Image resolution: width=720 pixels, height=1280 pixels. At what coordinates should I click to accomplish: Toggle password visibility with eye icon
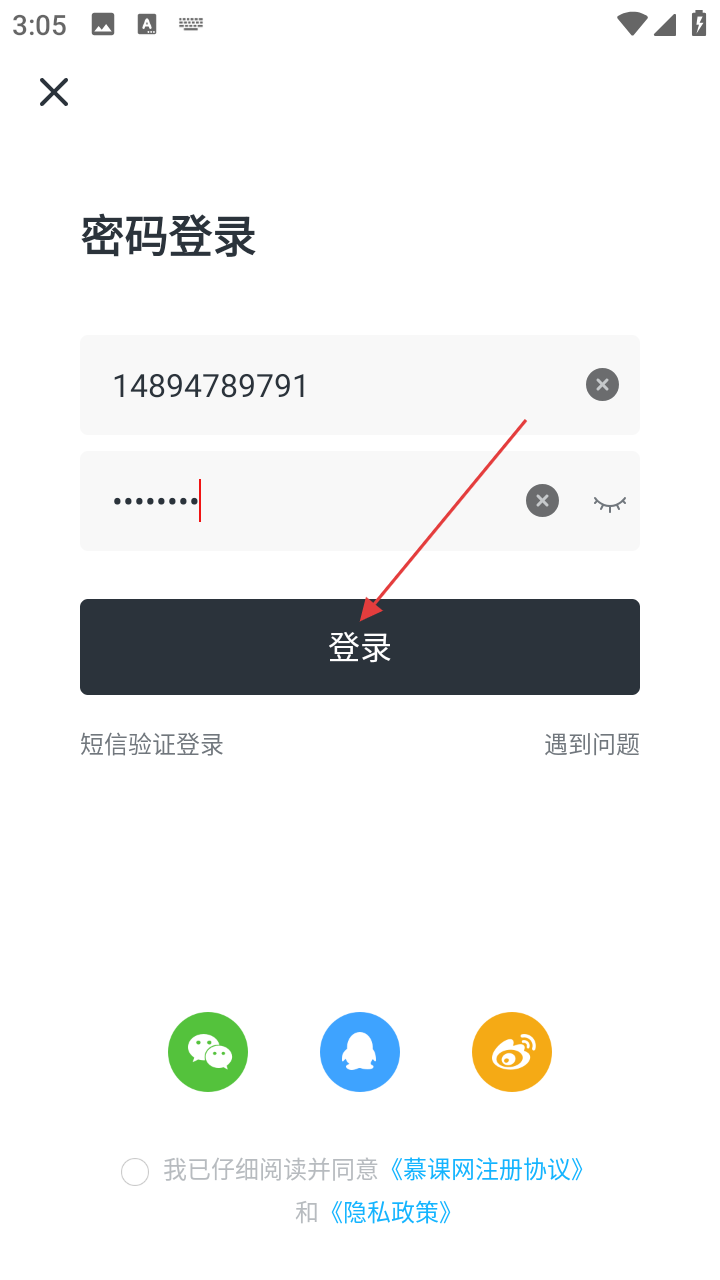tap(610, 503)
